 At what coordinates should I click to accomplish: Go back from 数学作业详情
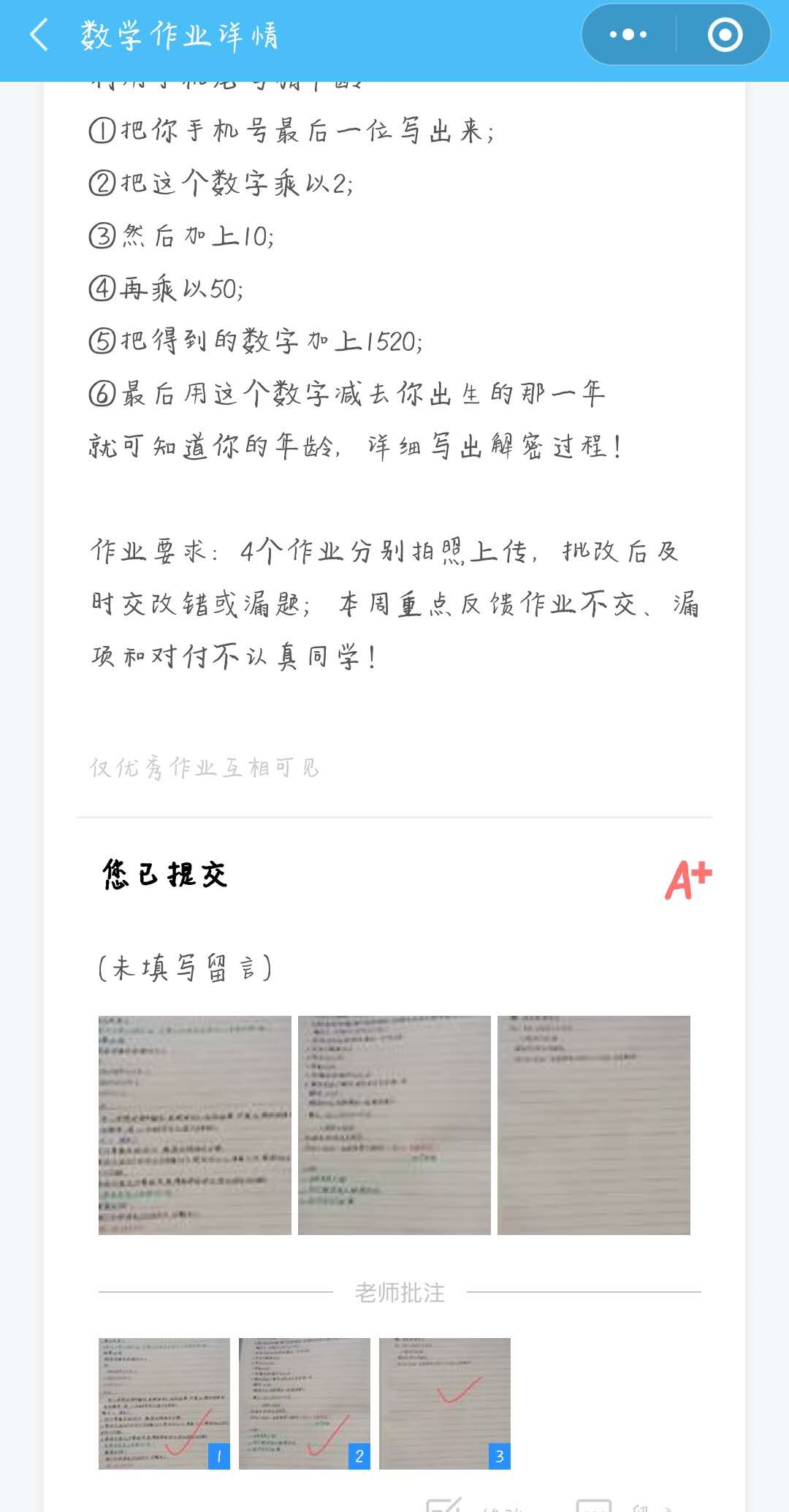click(39, 35)
